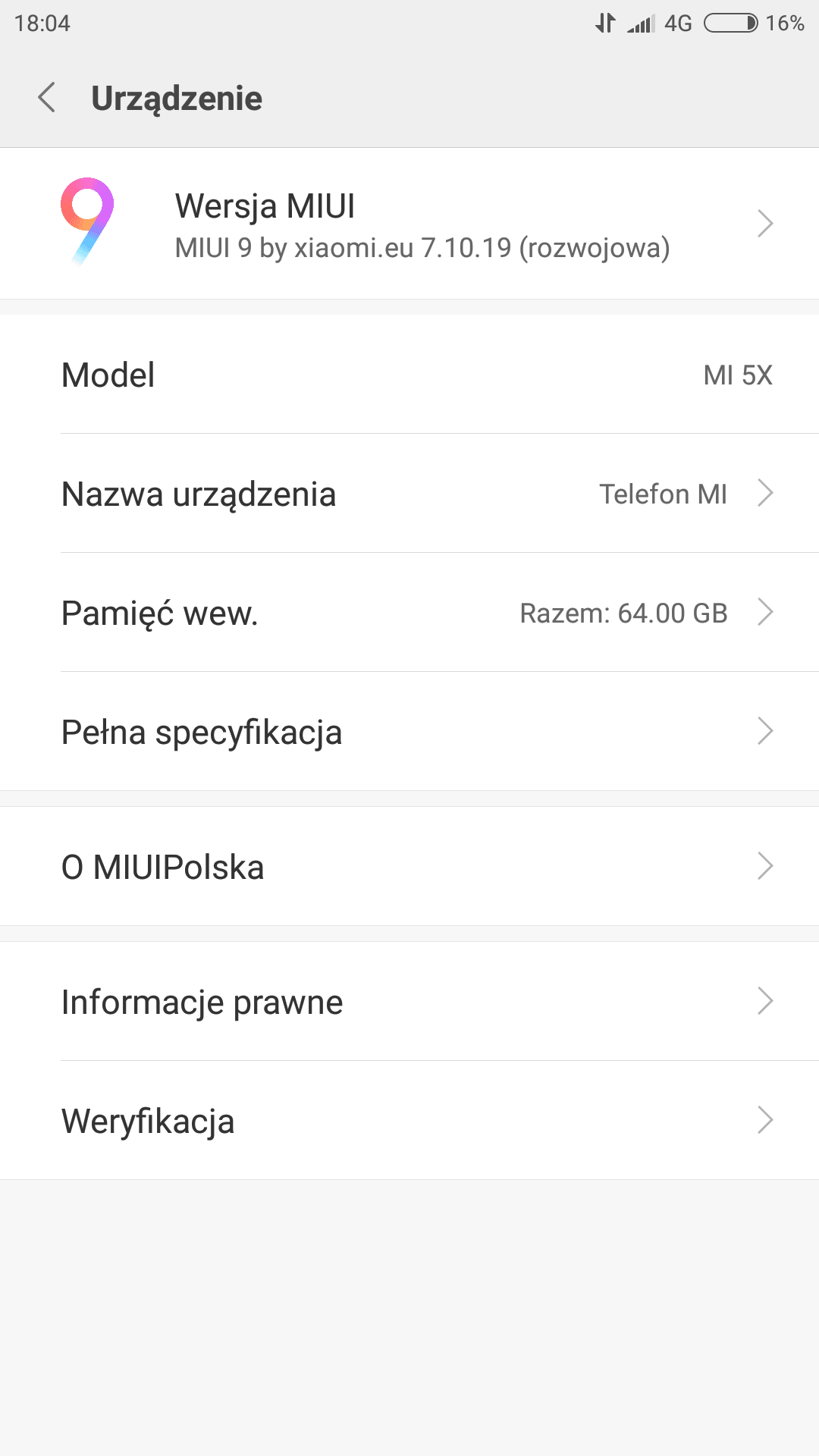This screenshot has height=1456, width=819.
Task: Open the Weryfikacja row
Action: click(x=409, y=1121)
